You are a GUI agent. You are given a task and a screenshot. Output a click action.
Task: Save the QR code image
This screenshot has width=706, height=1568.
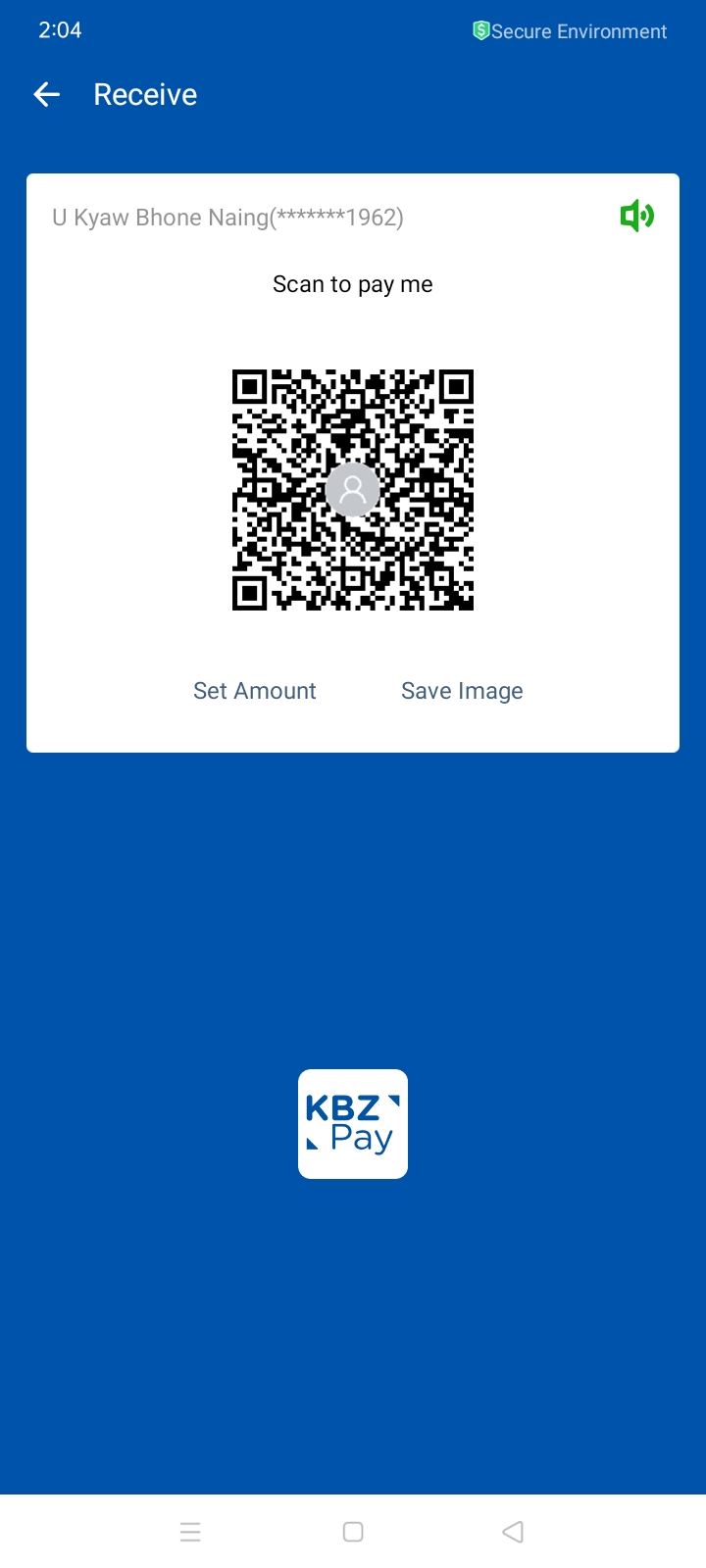[x=462, y=691]
